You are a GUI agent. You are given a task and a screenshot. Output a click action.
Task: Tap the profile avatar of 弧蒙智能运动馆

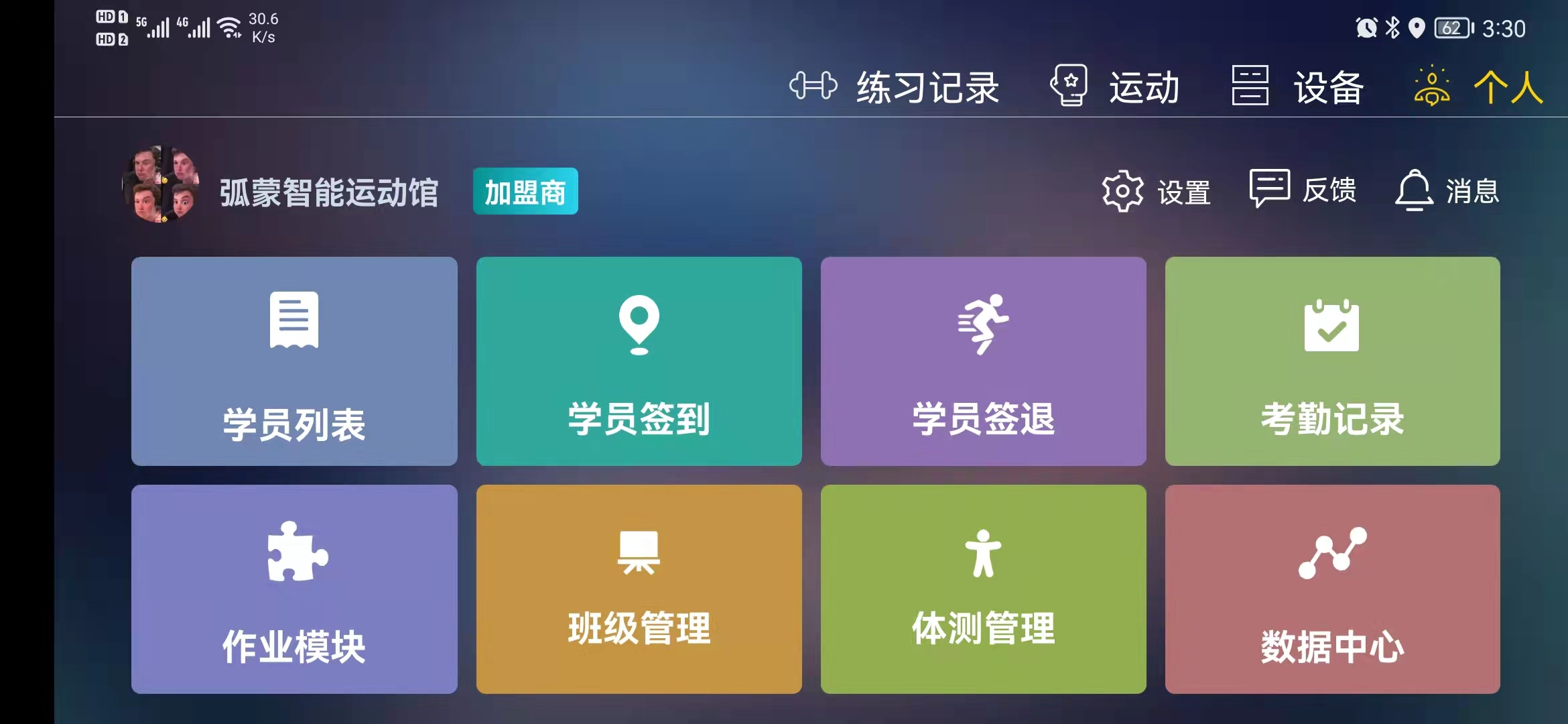pyautogui.click(x=161, y=184)
